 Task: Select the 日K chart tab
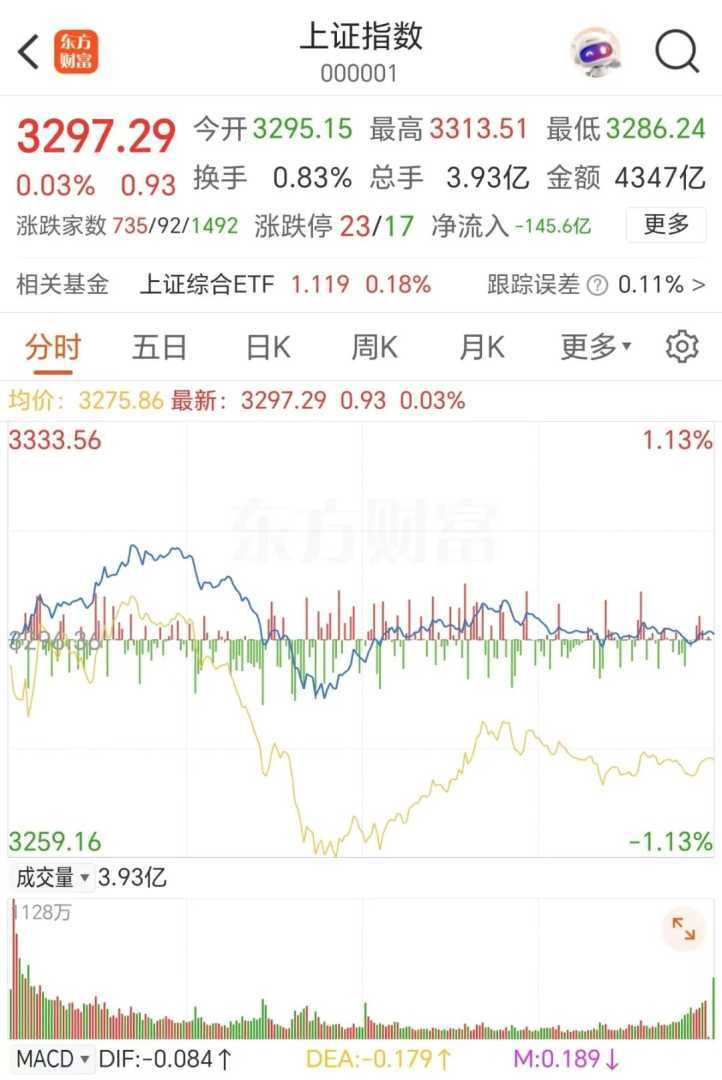click(268, 347)
